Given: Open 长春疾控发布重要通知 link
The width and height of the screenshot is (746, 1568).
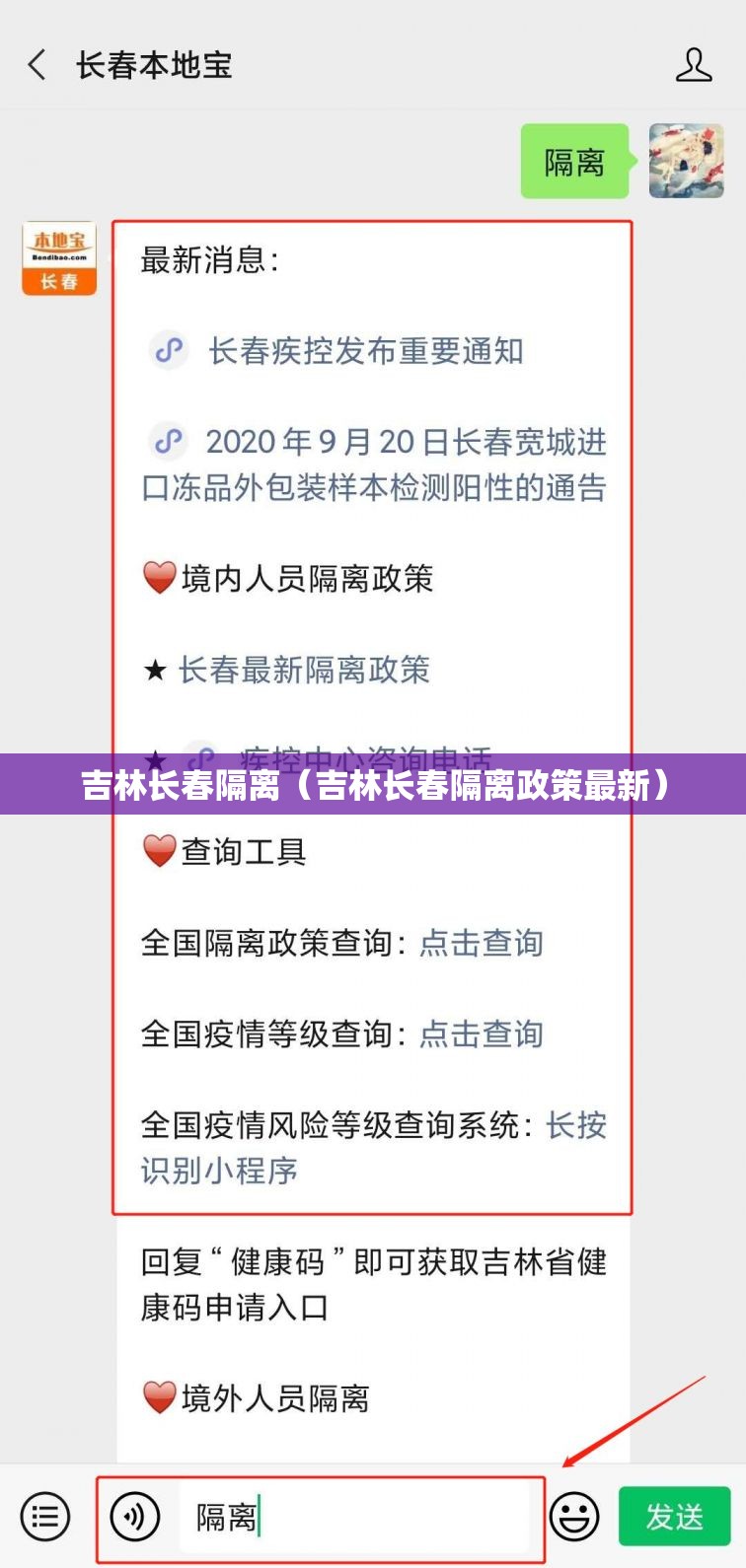Looking at the screenshot, I should coord(365,351).
